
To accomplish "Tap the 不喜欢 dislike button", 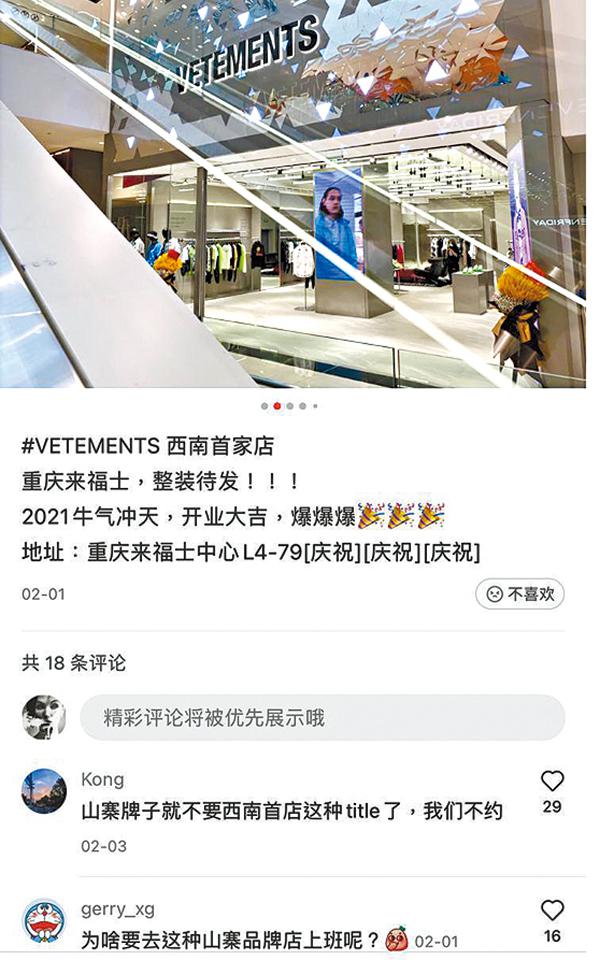I will (x=520, y=594).
